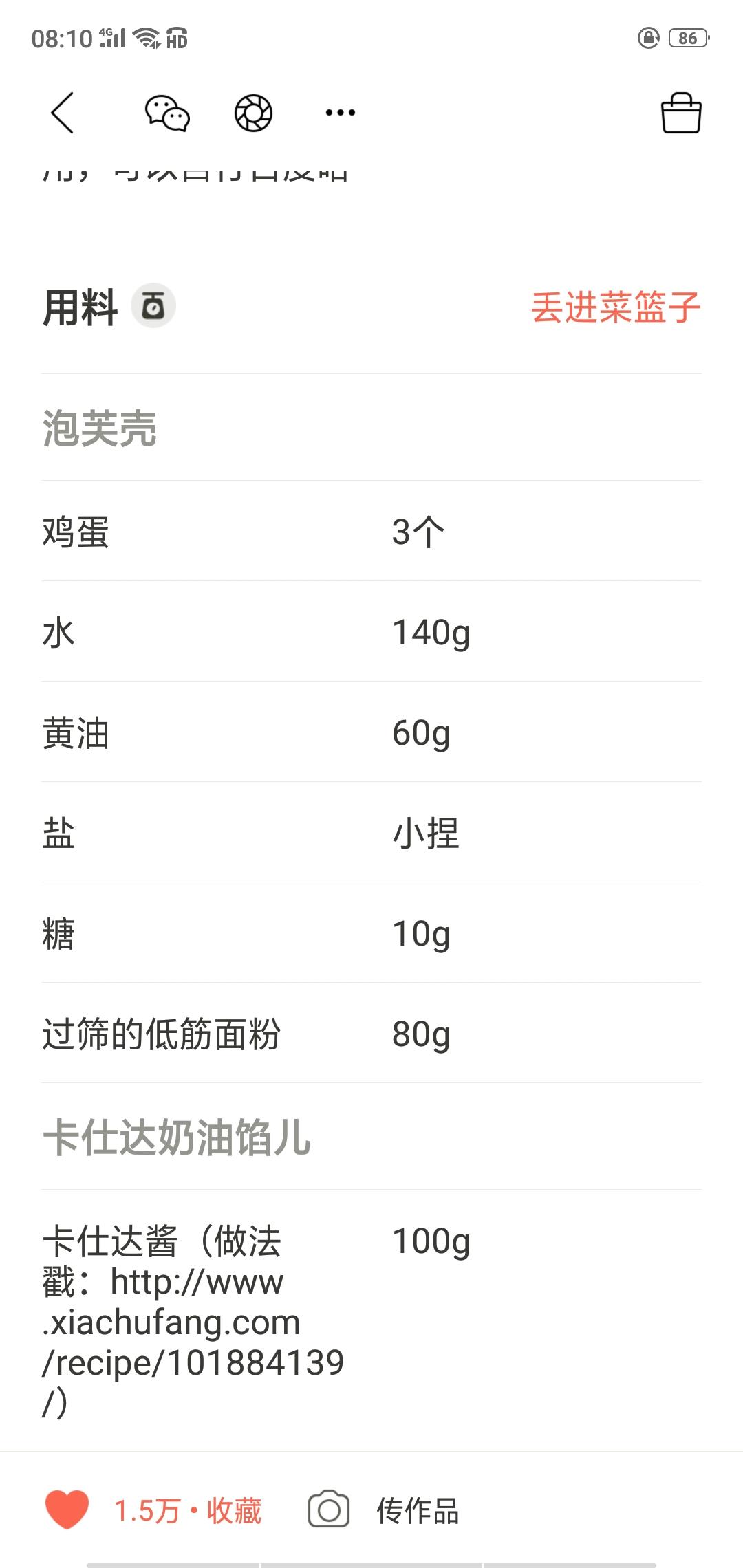
Task: Share recipe to WeChat
Action: coord(167,113)
